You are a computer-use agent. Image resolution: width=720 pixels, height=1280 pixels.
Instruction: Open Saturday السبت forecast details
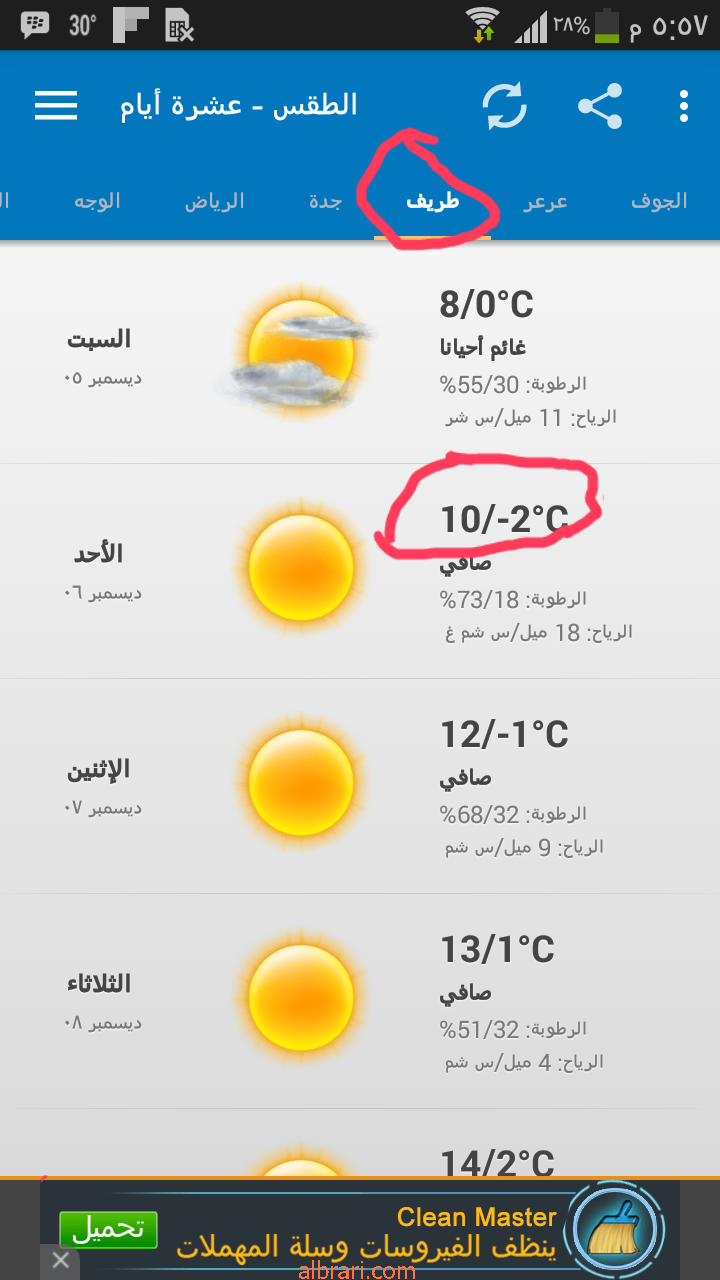(x=360, y=356)
